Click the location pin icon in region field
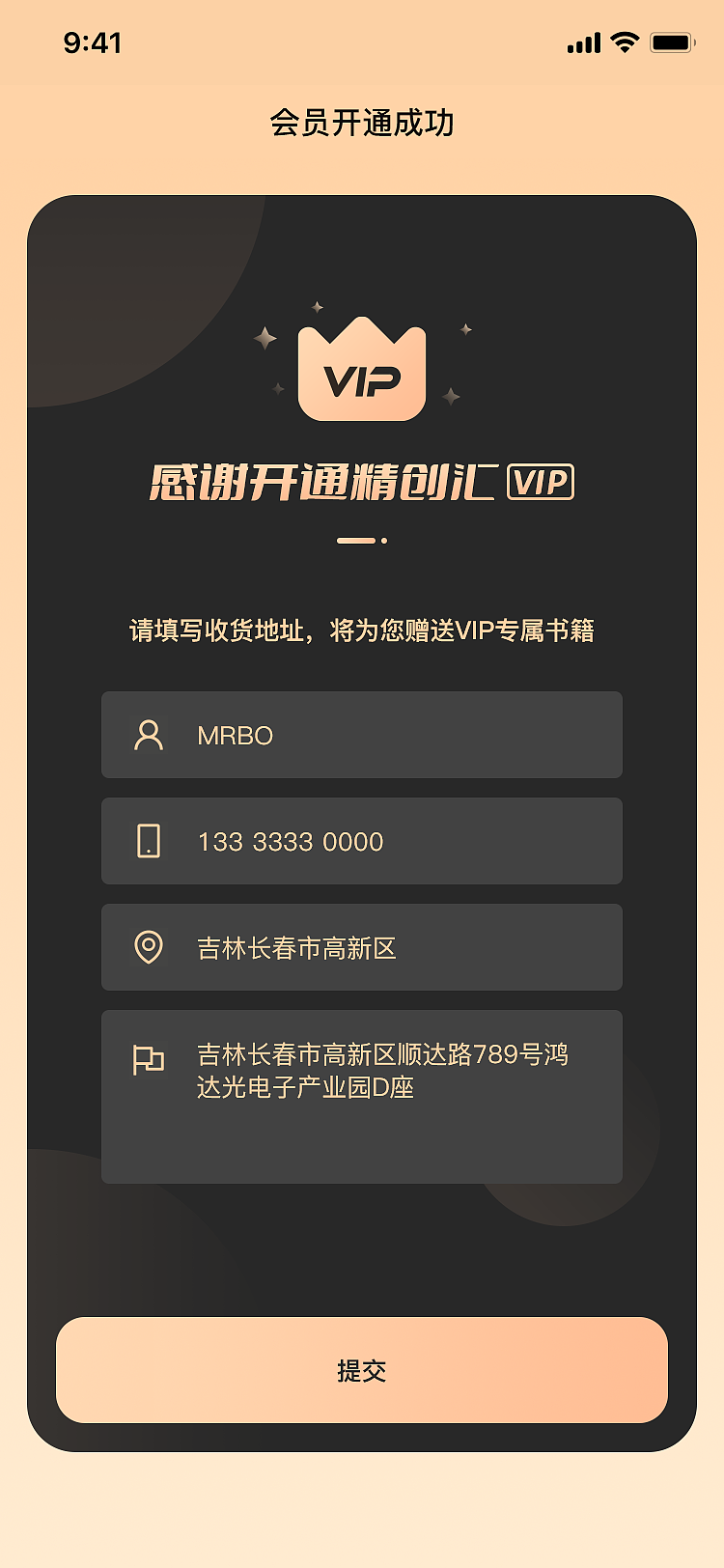The image size is (724, 1568). pyautogui.click(x=147, y=947)
